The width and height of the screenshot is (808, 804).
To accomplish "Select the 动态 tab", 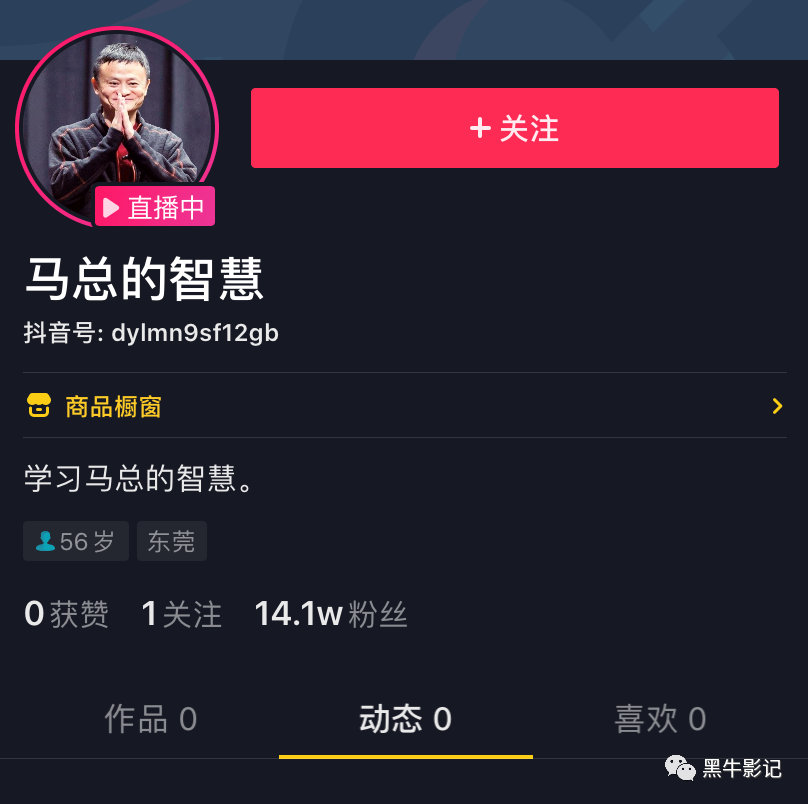I will [405, 719].
